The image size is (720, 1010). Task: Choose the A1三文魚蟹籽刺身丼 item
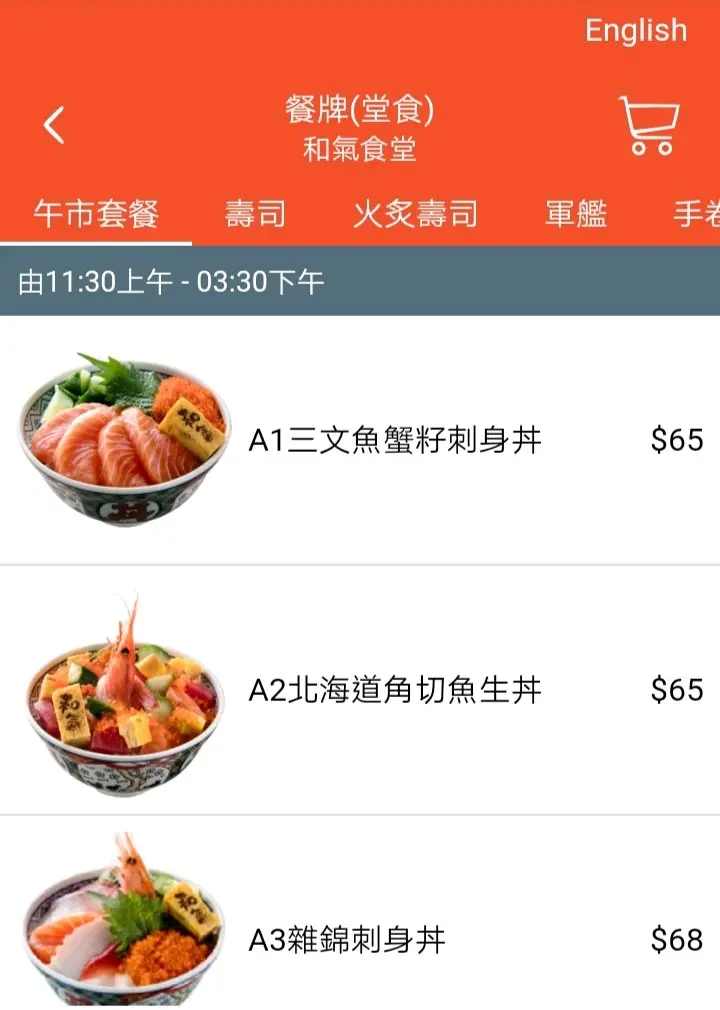[395, 440]
